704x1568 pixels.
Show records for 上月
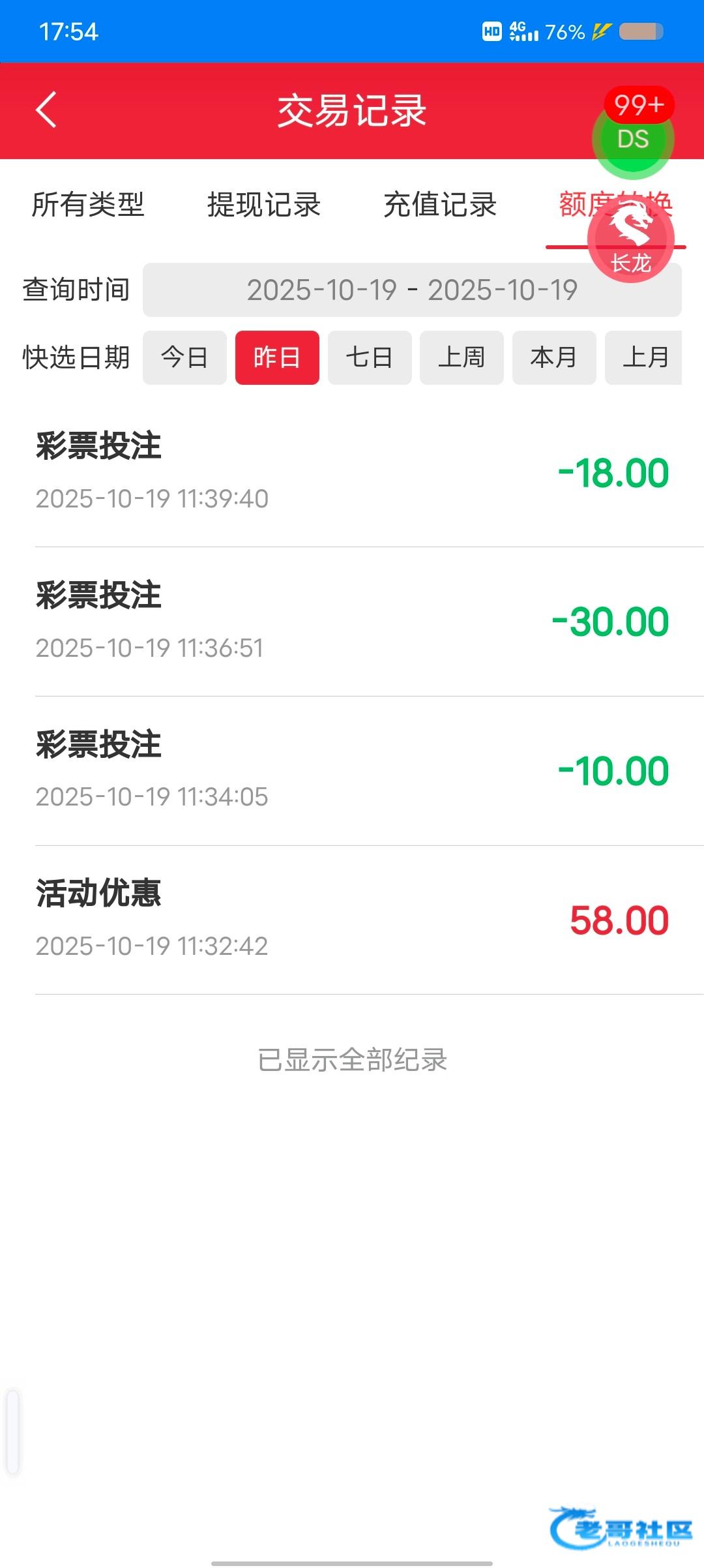click(x=644, y=357)
